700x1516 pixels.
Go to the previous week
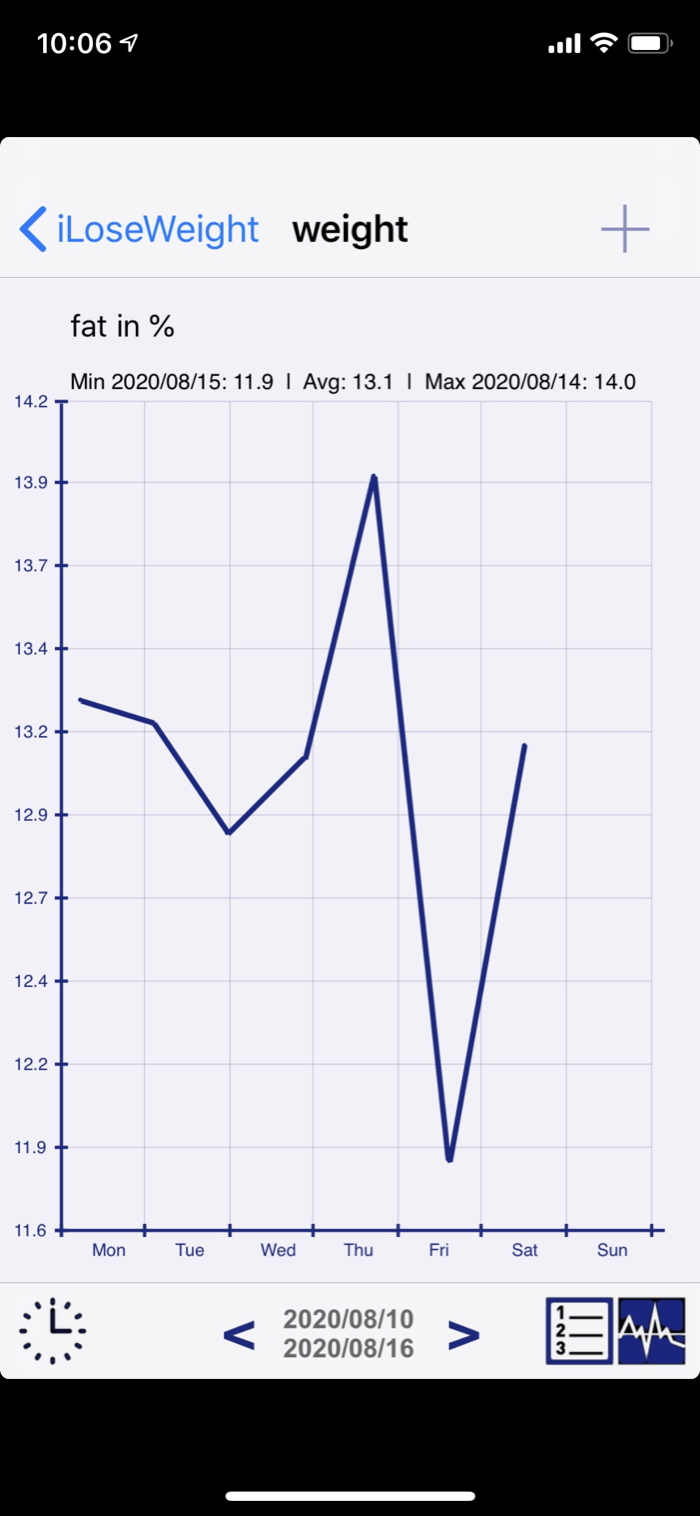point(238,1334)
